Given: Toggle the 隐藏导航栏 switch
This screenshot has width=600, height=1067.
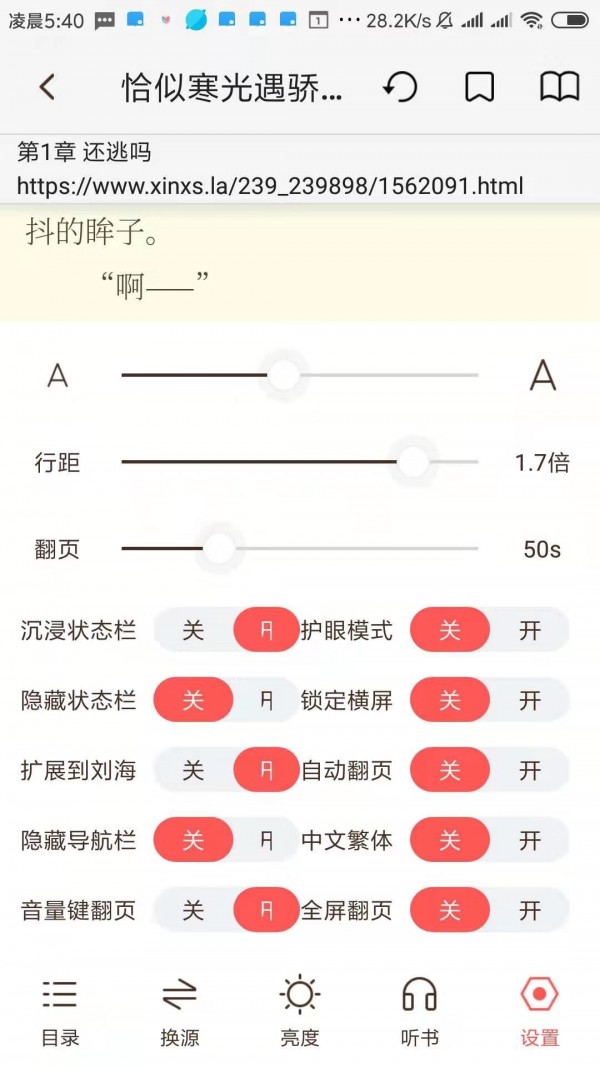Looking at the screenshot, I should tap(227, 840).
